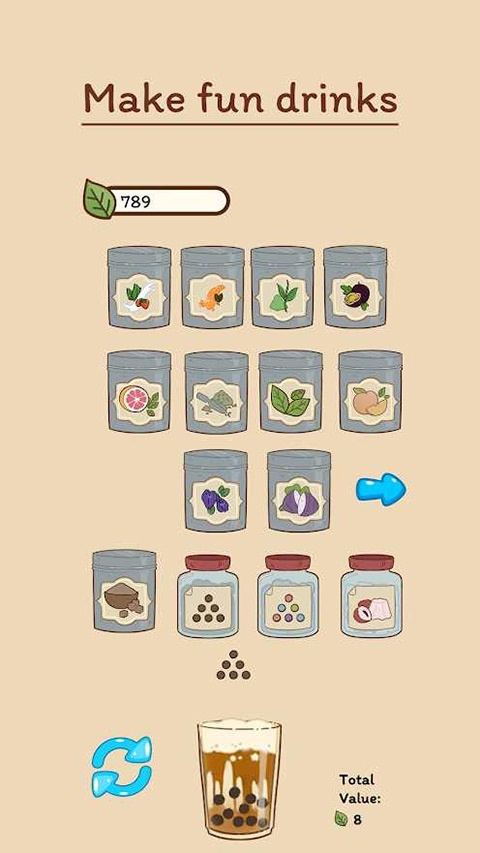480x853 pixels.
Task: Choose the pink grapefruit jar
Action: click(x=139, y=391)
